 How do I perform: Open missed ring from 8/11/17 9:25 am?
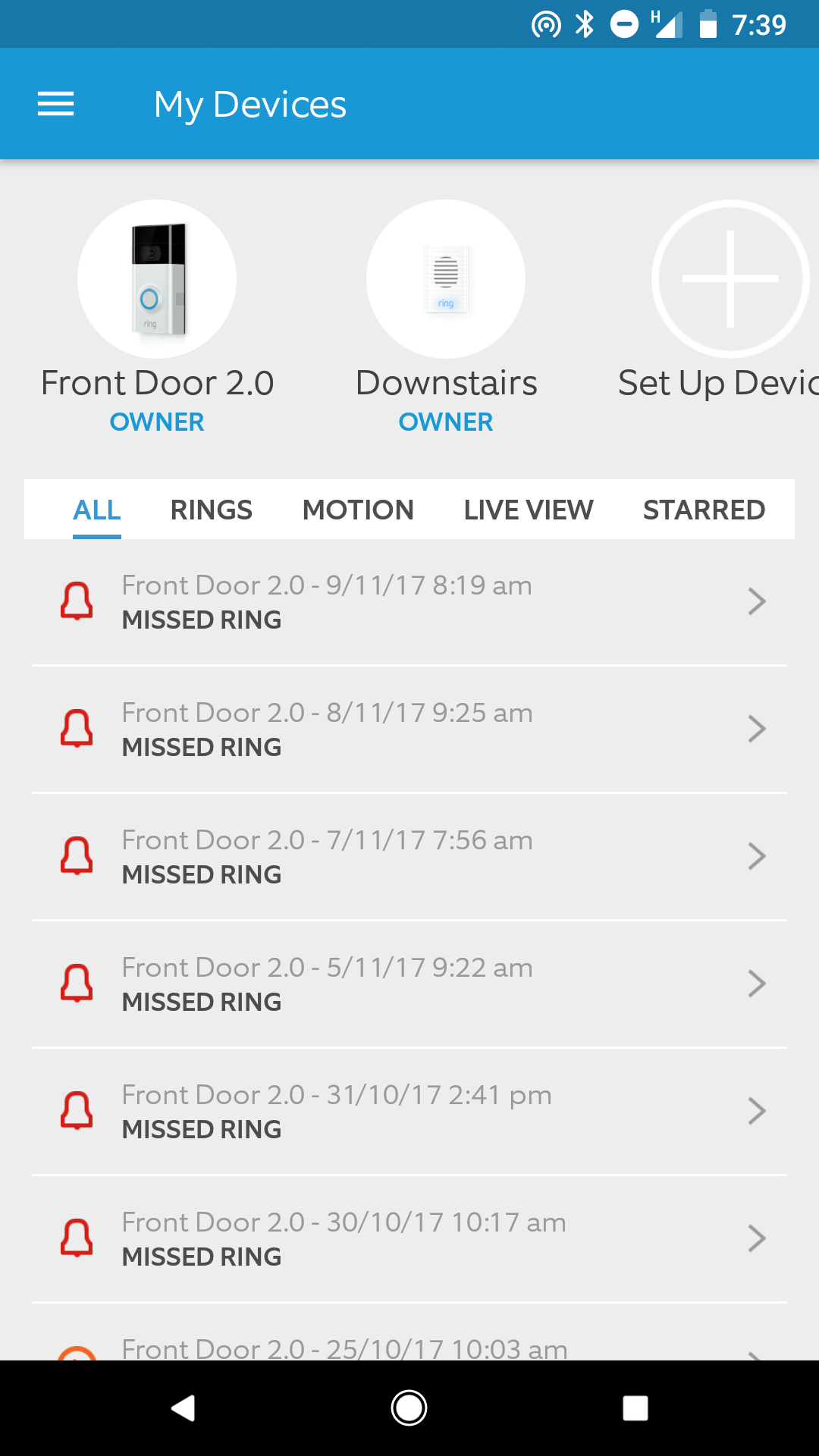coord(409,730)
